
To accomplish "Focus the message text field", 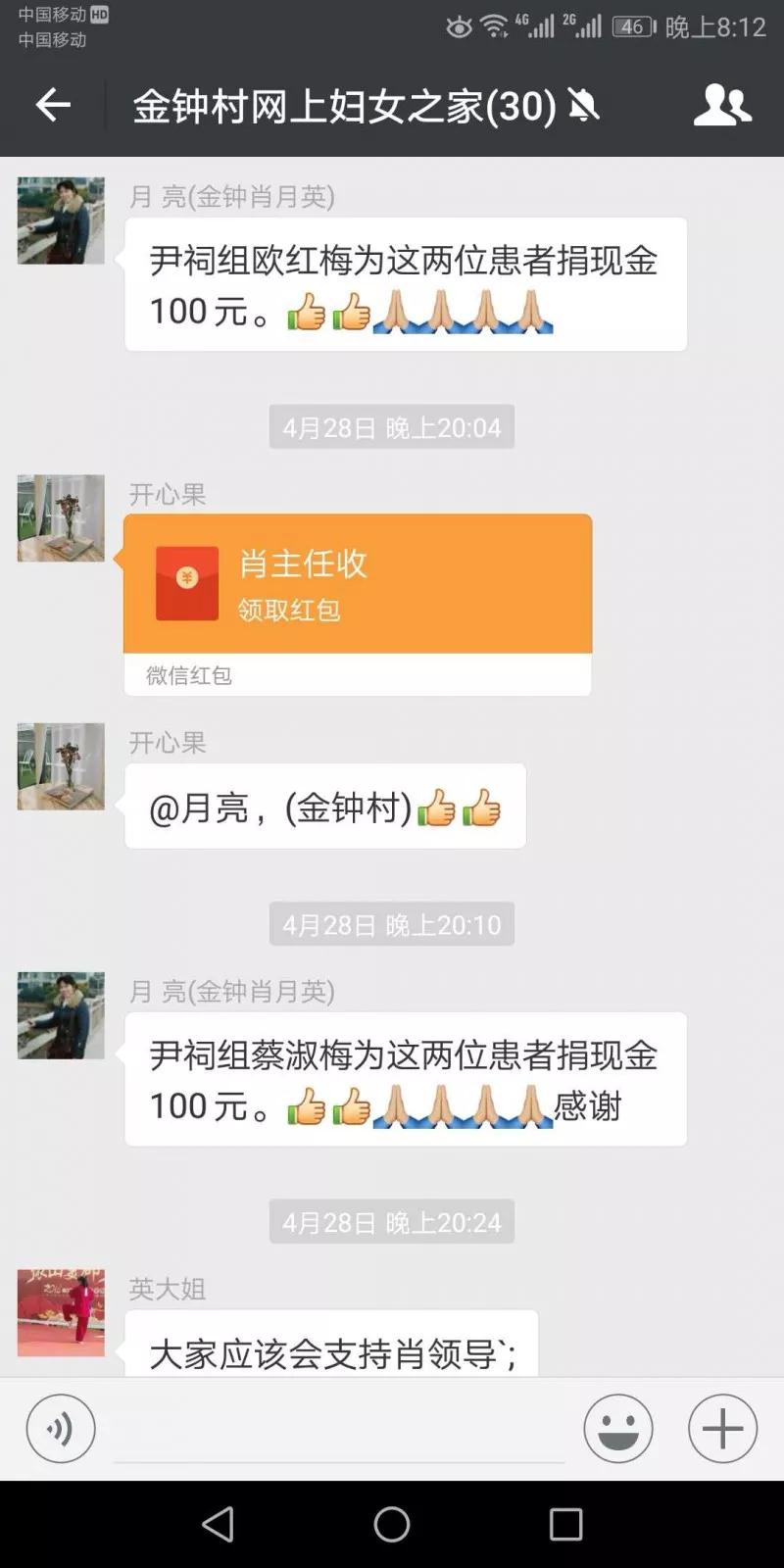I will 339,1431.
